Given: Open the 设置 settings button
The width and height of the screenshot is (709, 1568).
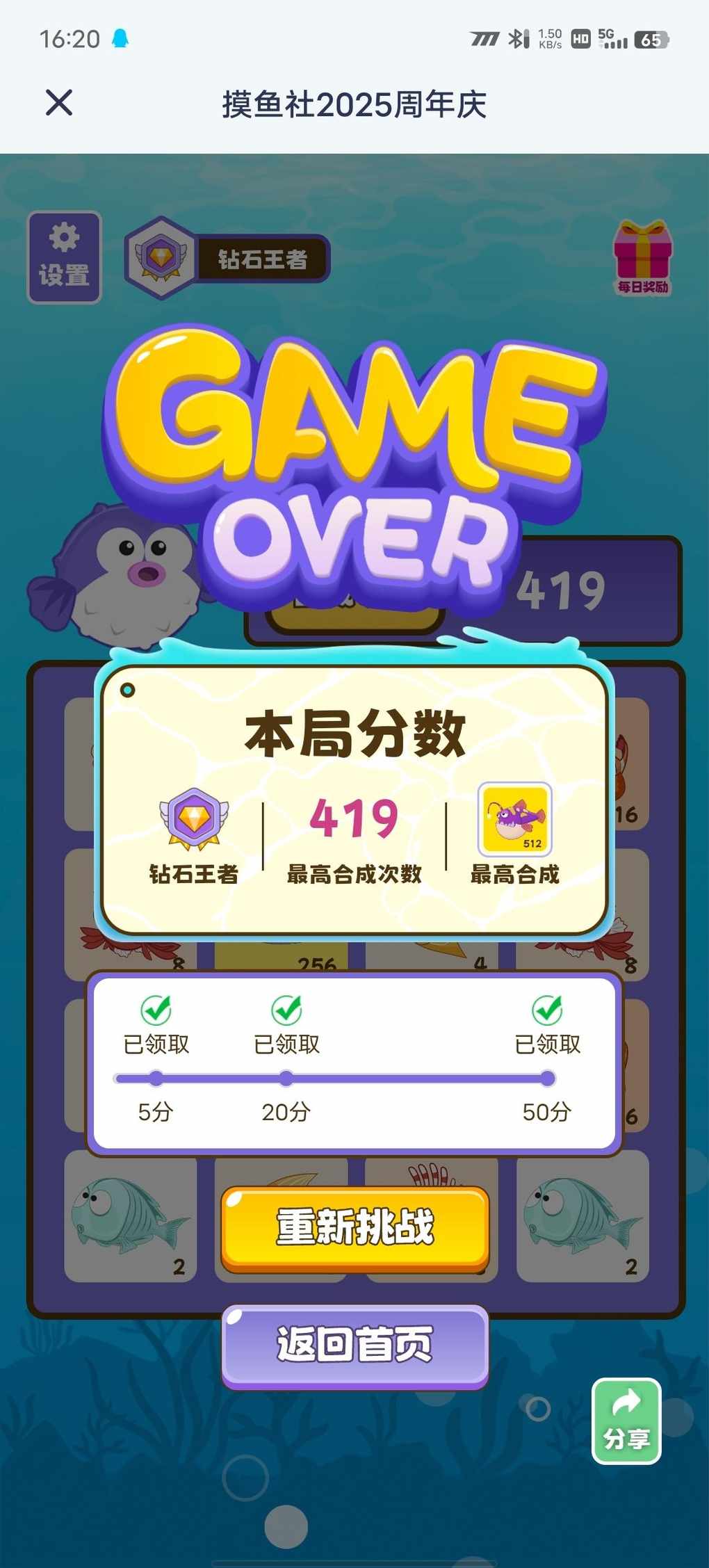Looking at the screenshot, I should [x=64, y=257].
